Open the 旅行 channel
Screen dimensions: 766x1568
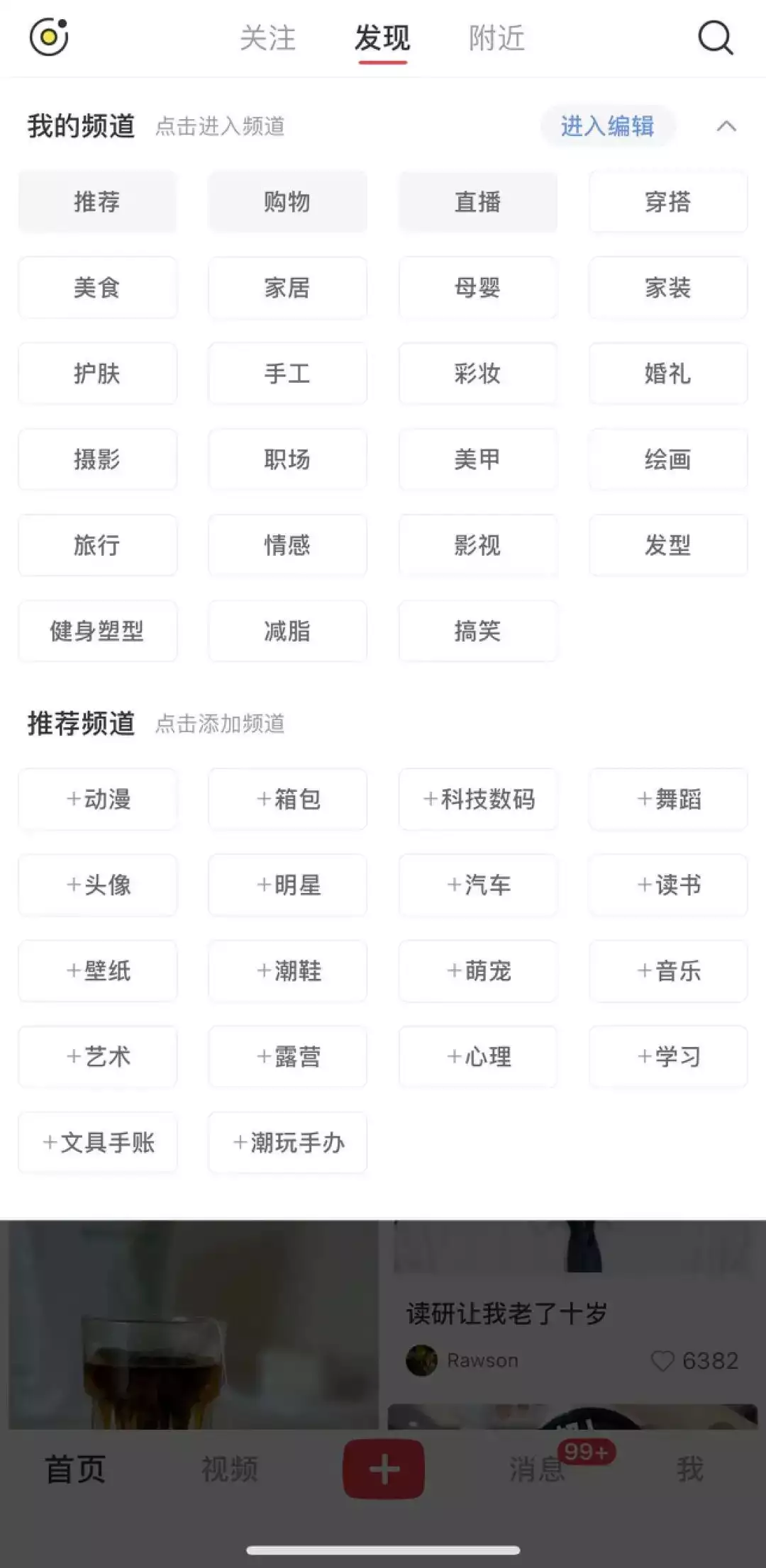coord(97,545)
